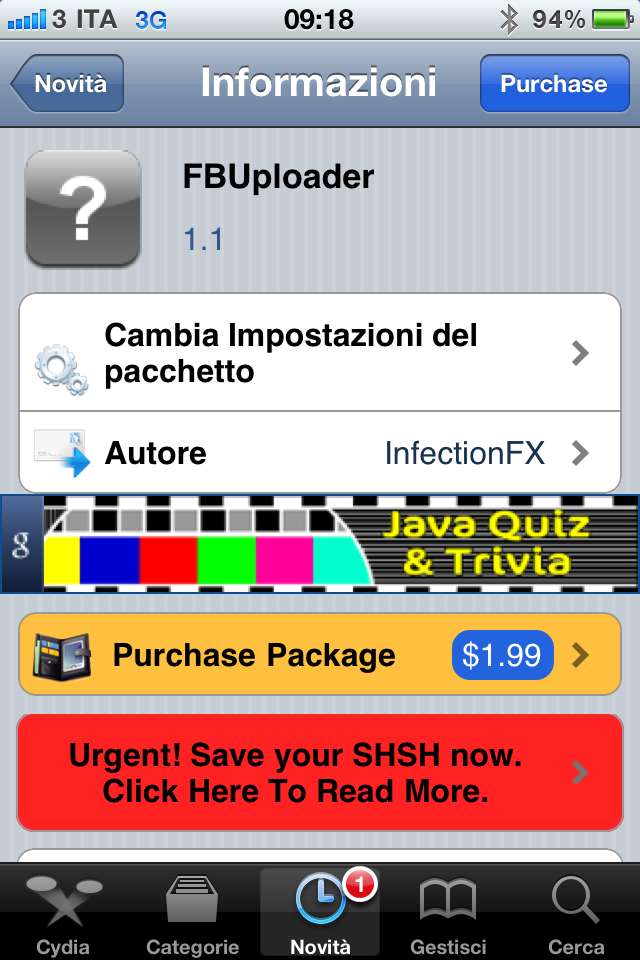This screenshot has height=960, width=640.
Task: Switch to the Cydia tab
Action: tap(63, 913)
